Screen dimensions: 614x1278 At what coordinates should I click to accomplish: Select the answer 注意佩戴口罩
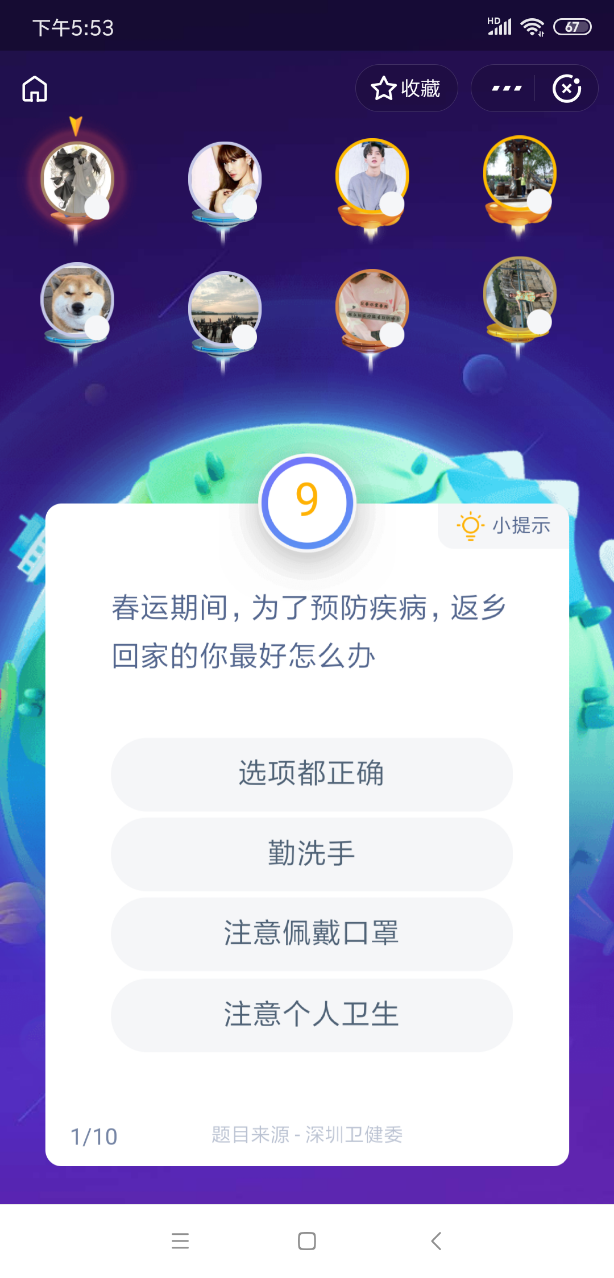(x=311, y=934)
